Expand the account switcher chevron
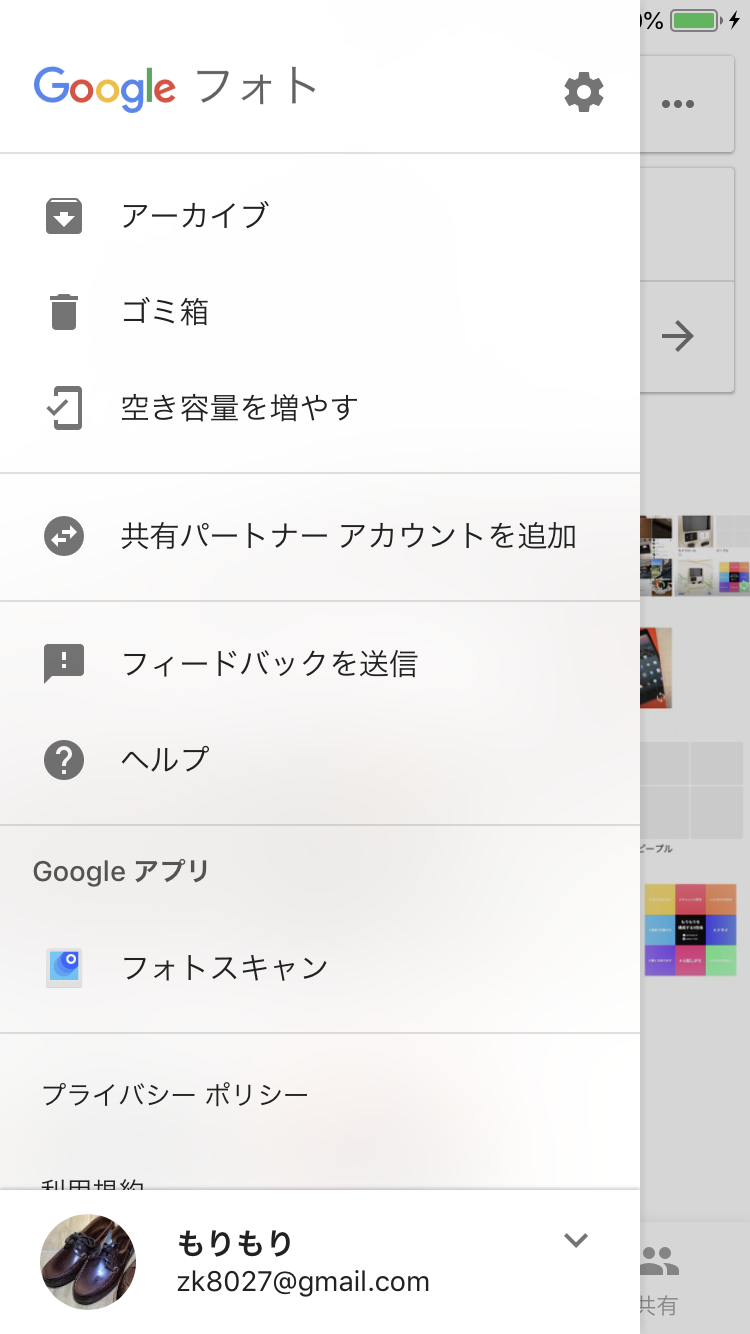This screenshot has height=1334, width=750. 575,1240
